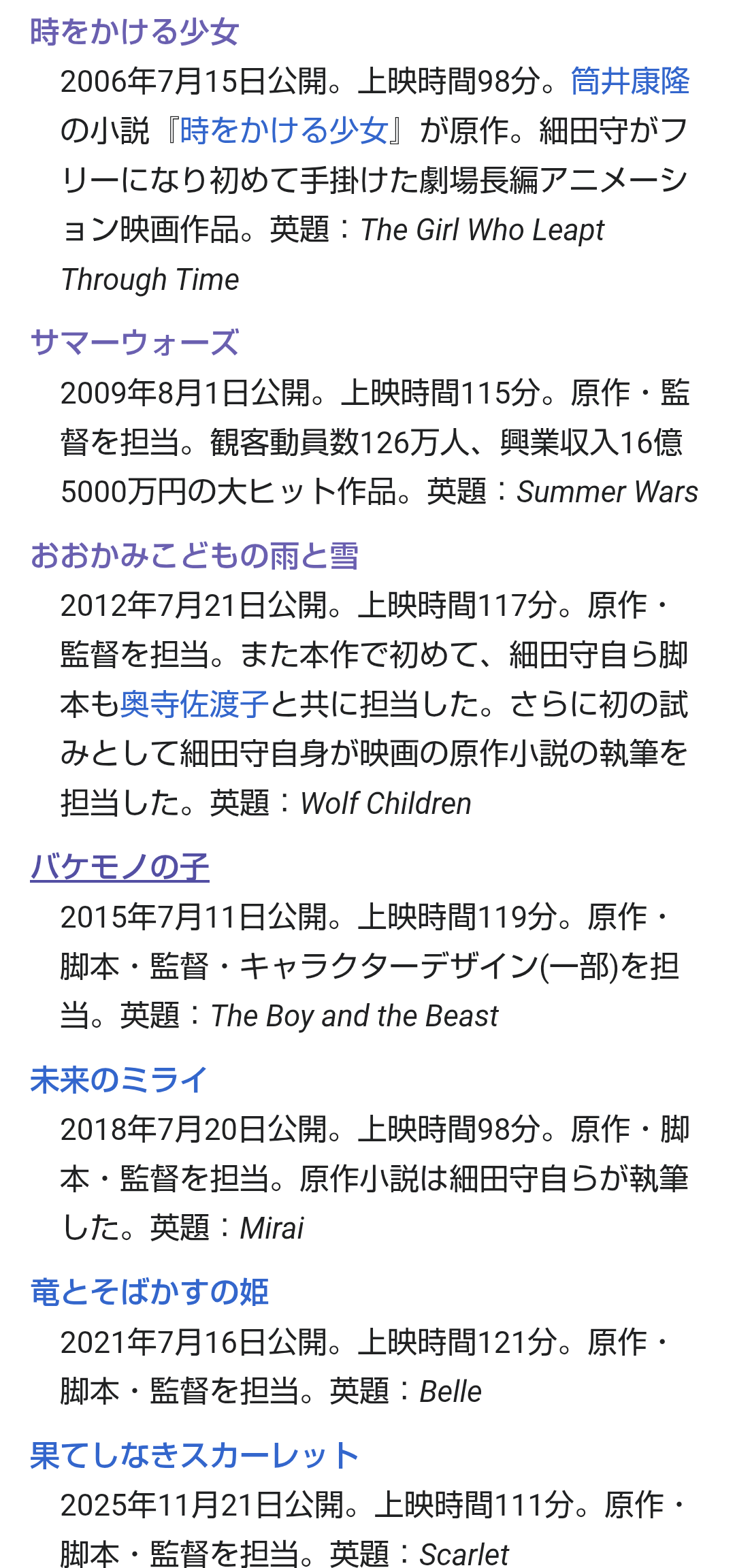
Task: Open the バケモノの子 link
Action: 119,867
